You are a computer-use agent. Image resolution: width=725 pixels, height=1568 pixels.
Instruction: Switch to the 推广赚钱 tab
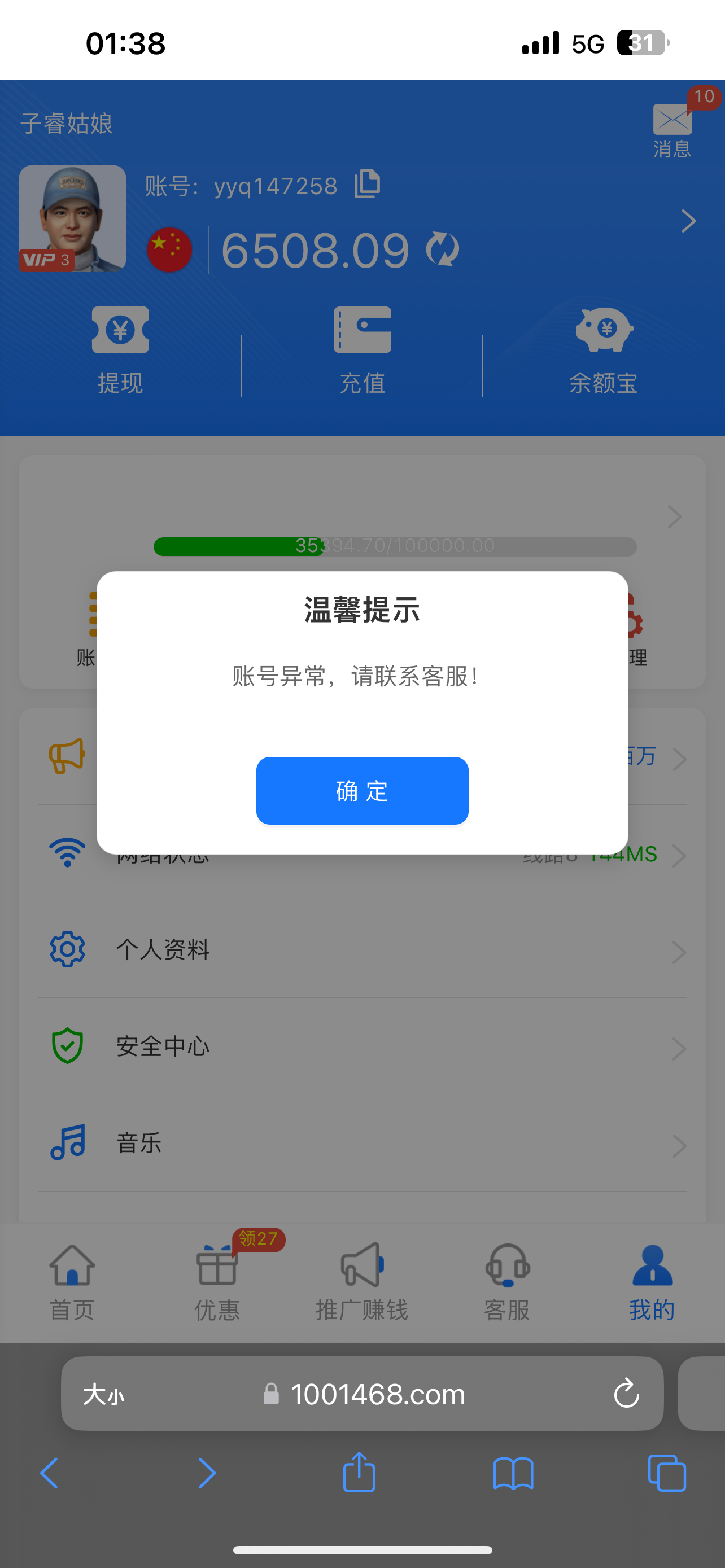pyautogui.click(x=361, y=1282)
